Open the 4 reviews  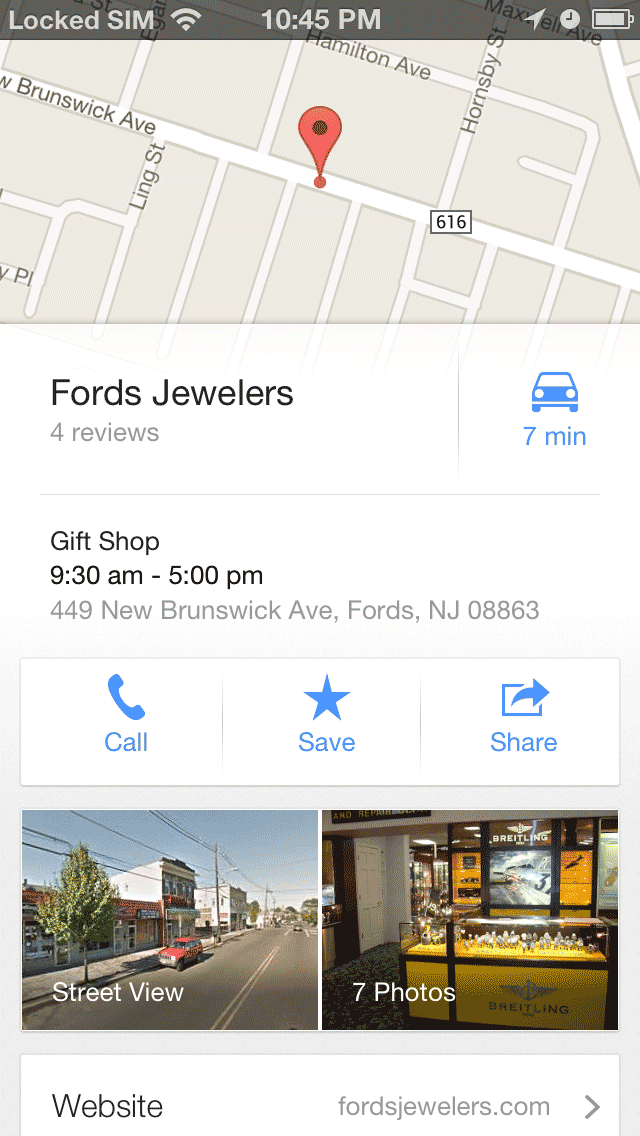(104, 433)
